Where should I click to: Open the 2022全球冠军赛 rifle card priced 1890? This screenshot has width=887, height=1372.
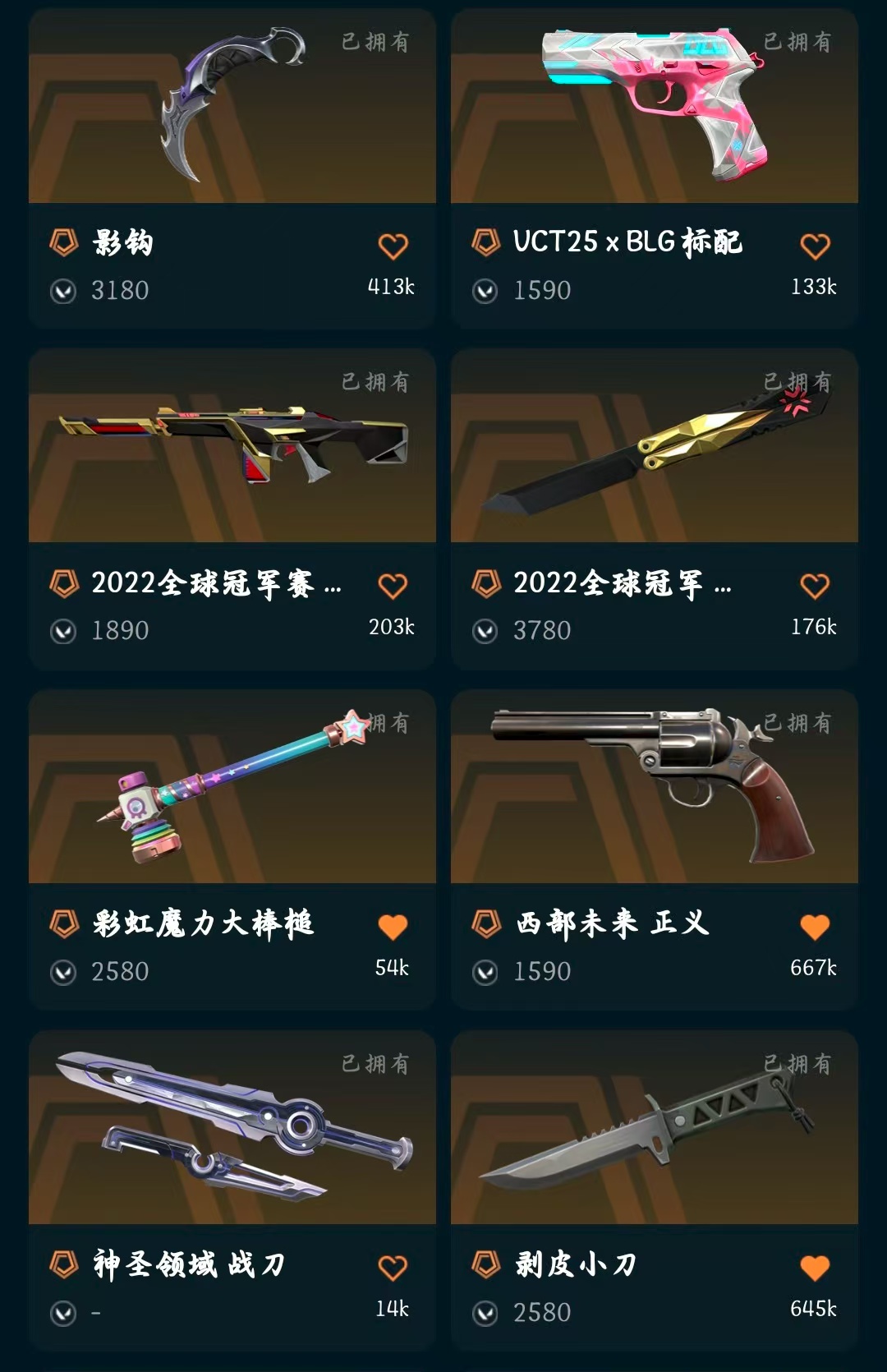pos(232,448)
